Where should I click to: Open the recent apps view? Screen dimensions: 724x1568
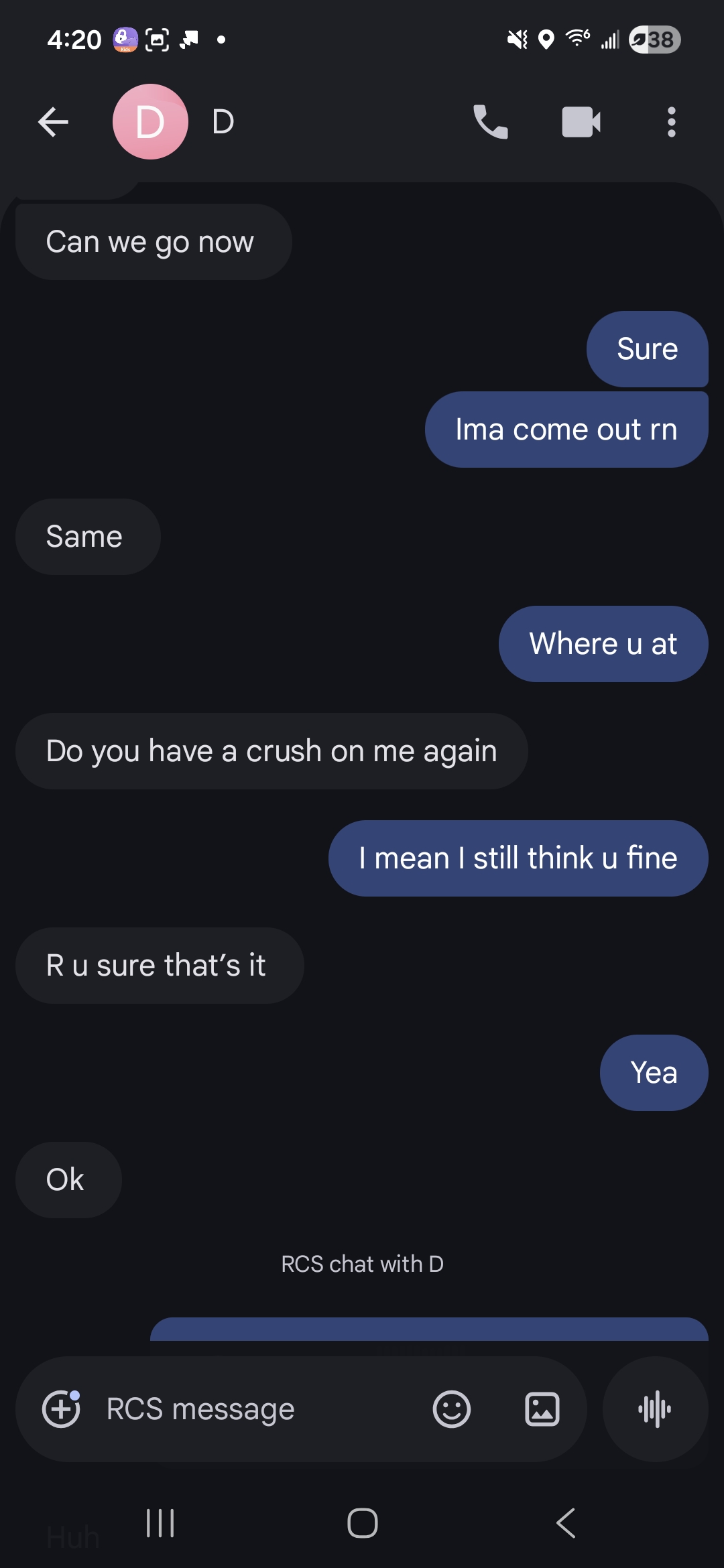(x=160, y=1522)
